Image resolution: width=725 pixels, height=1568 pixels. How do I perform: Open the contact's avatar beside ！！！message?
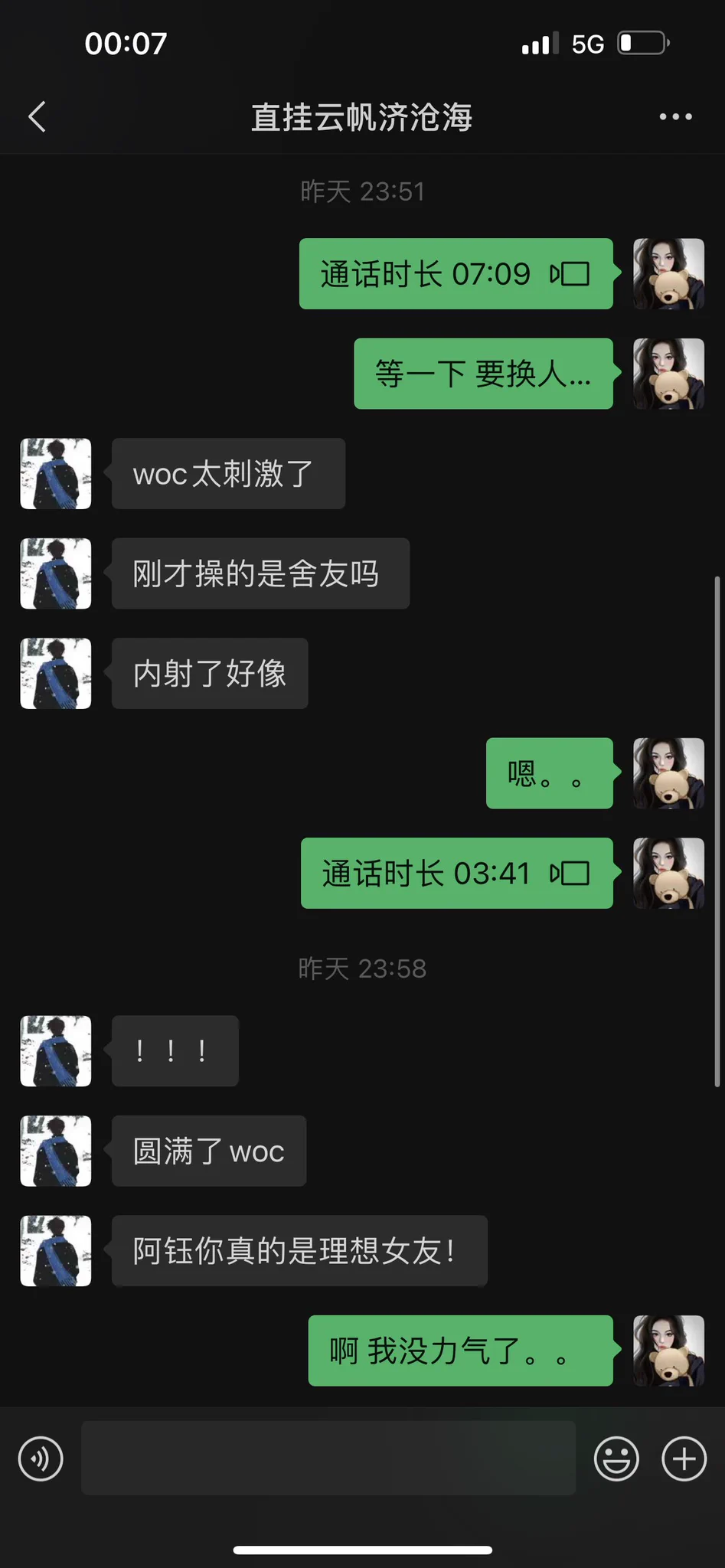[56, 1051]
